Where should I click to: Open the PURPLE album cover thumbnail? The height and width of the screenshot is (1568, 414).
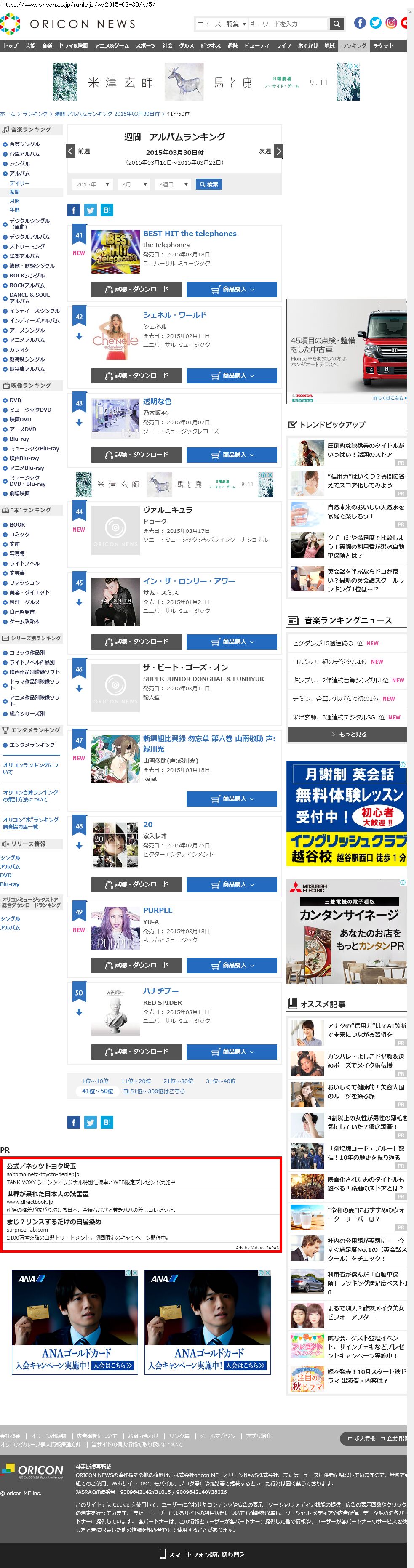[115, 928]
